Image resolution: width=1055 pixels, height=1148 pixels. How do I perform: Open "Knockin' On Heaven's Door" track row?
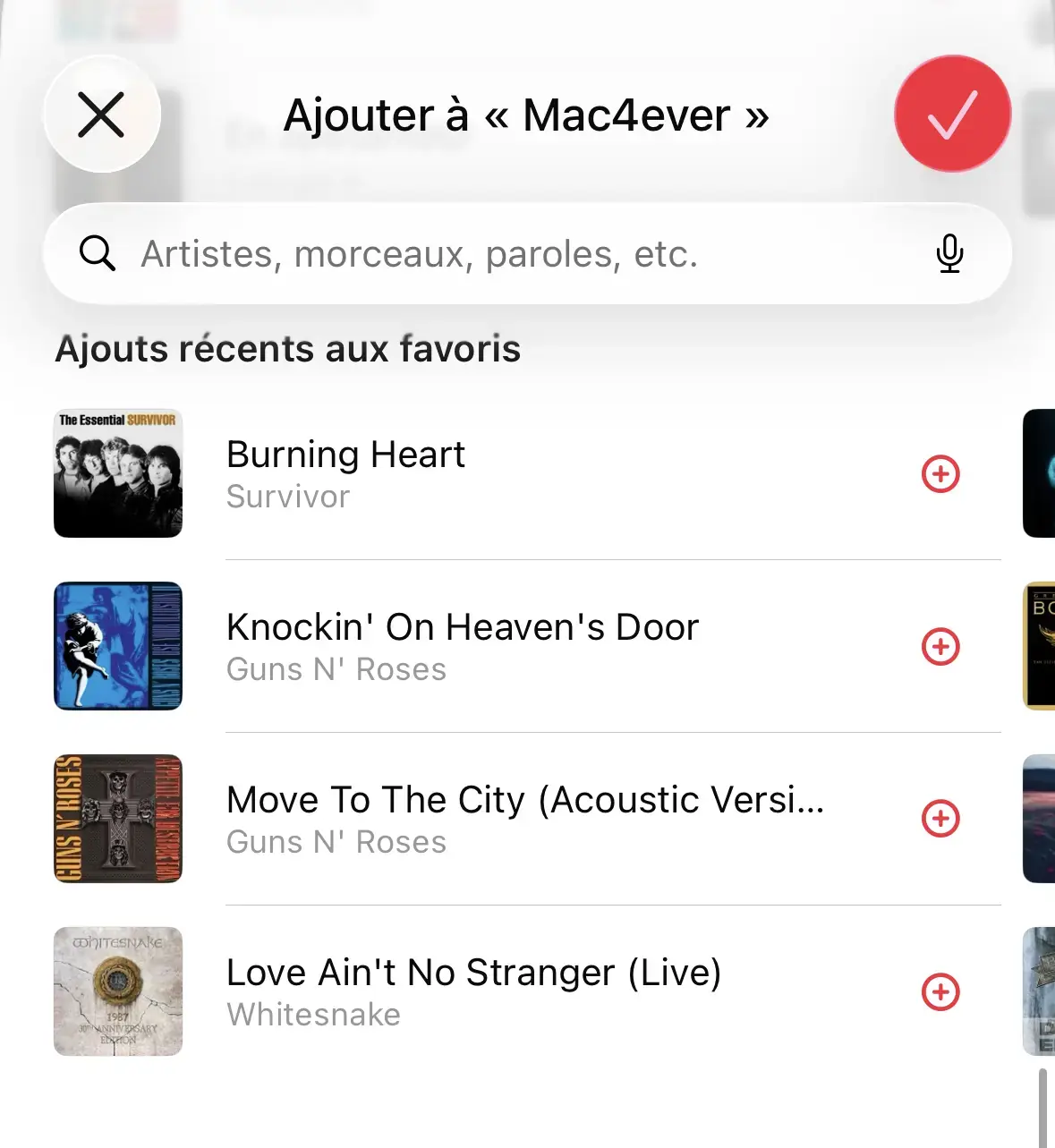pyautogui.click(x=463, y=627)
